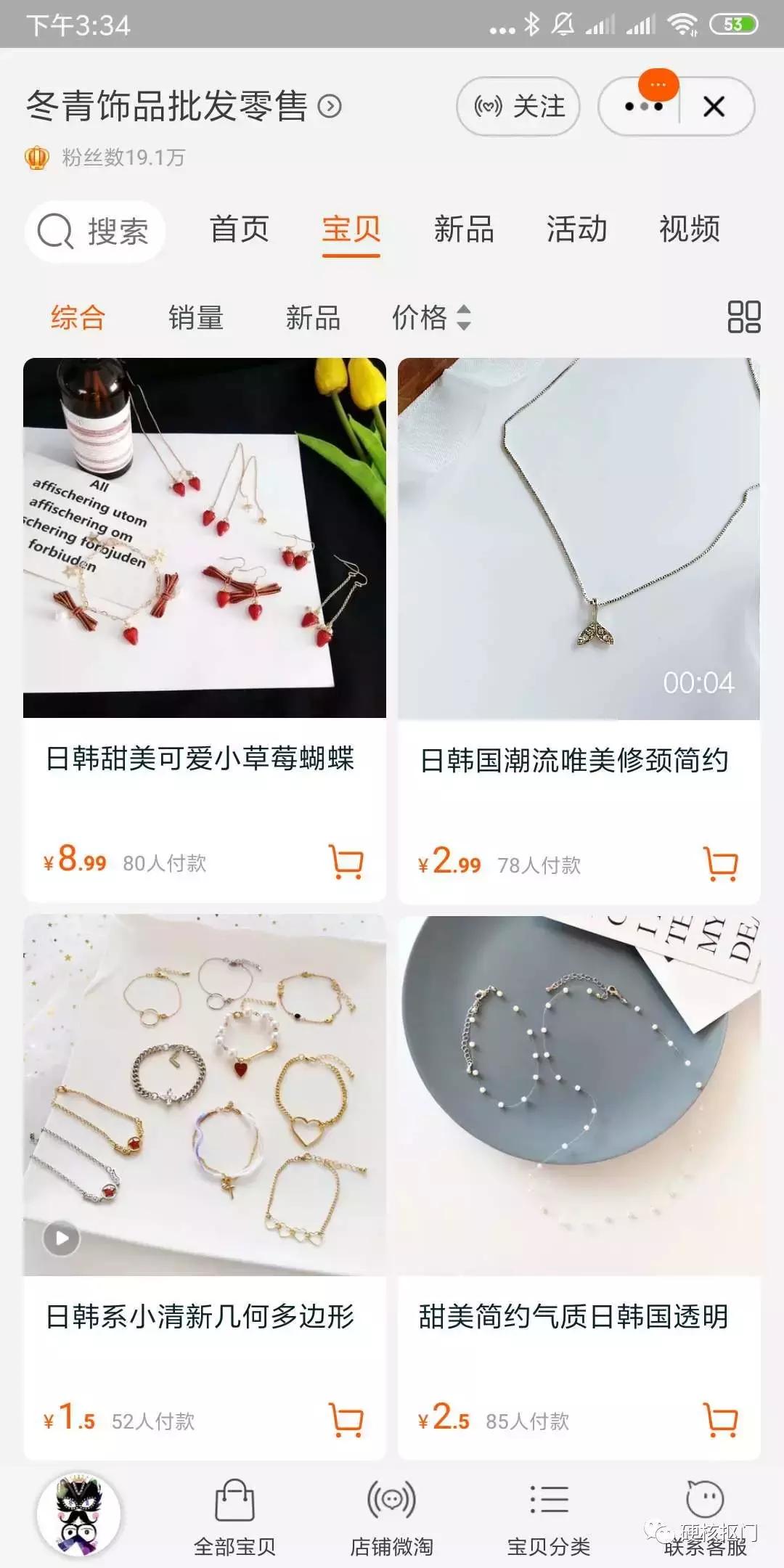The width and height of the screenshot is (784, 1568).
Task: Open the ellipsis overflow menu
Action: point(642,106)
